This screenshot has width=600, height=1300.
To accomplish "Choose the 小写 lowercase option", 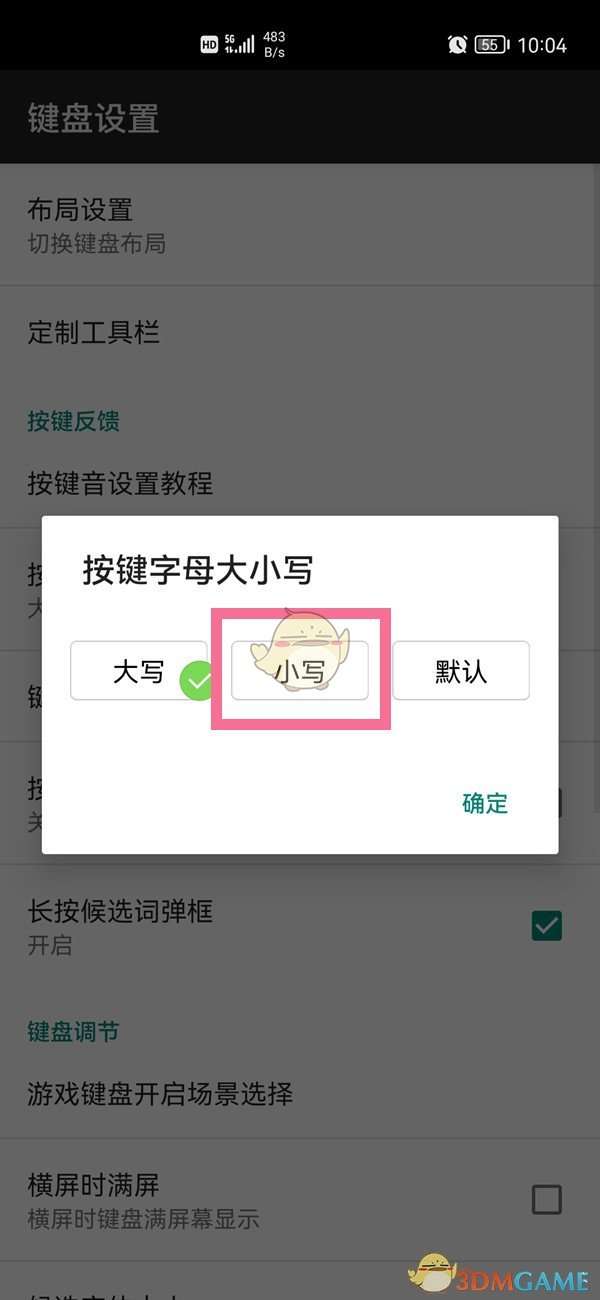I will pyautogui.click(x=300, y=671).
